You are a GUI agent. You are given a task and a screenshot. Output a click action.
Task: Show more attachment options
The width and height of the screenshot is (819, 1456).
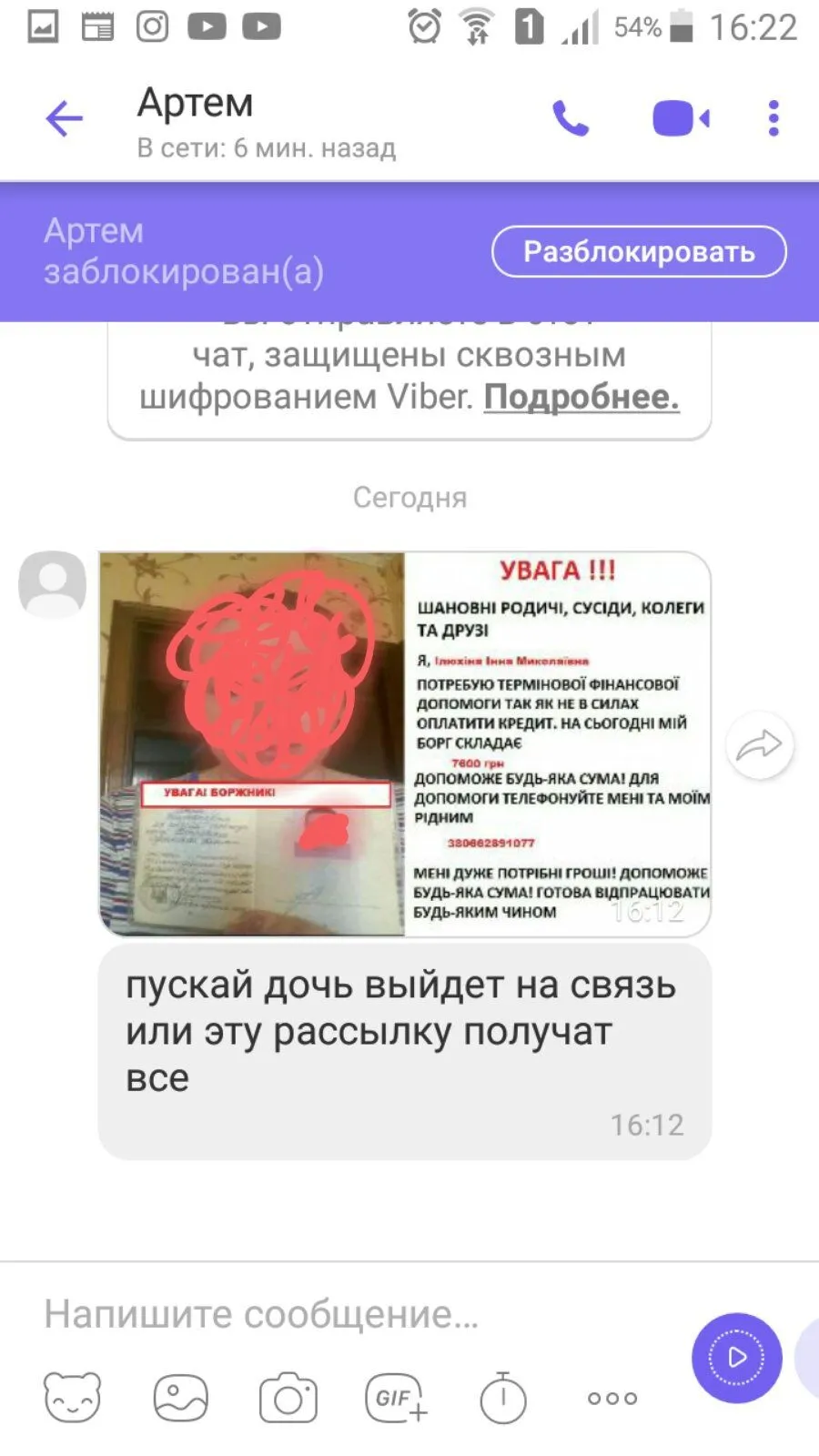(x=612, y=1398)
